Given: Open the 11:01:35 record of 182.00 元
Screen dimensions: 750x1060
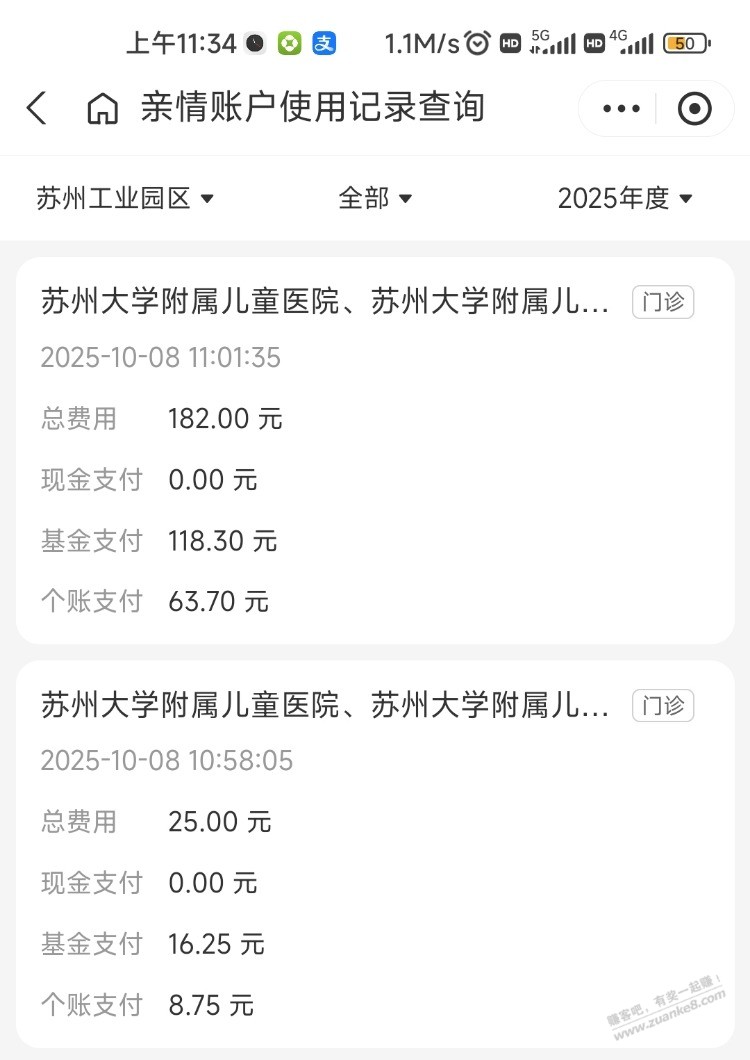Looking at the screenshot, I should [375, 450].
